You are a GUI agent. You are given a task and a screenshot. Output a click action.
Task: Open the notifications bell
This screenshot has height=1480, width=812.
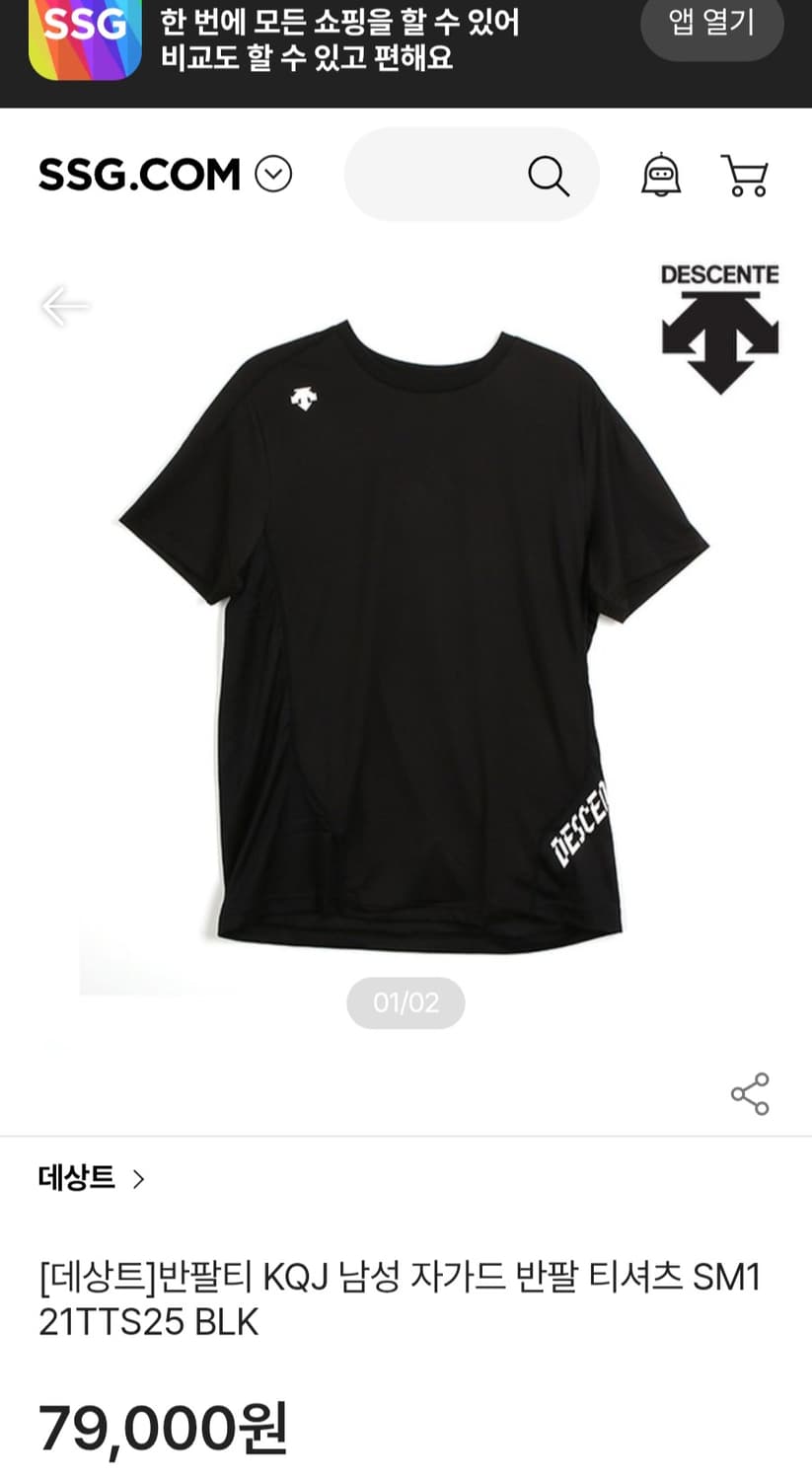point(661,176)
